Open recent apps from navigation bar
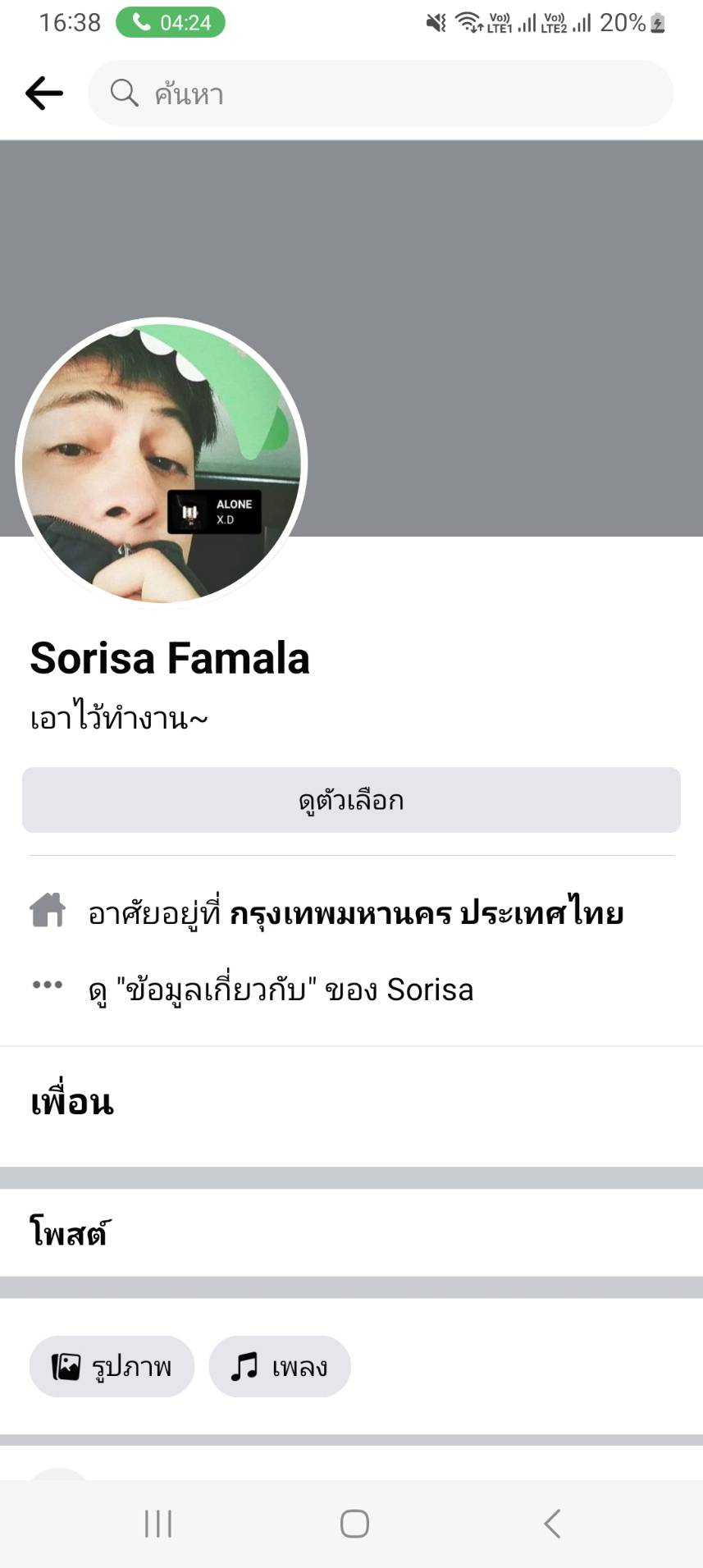Image resolution: width=703 pixels, height=1568 pixels. (x=158, y=1524)
